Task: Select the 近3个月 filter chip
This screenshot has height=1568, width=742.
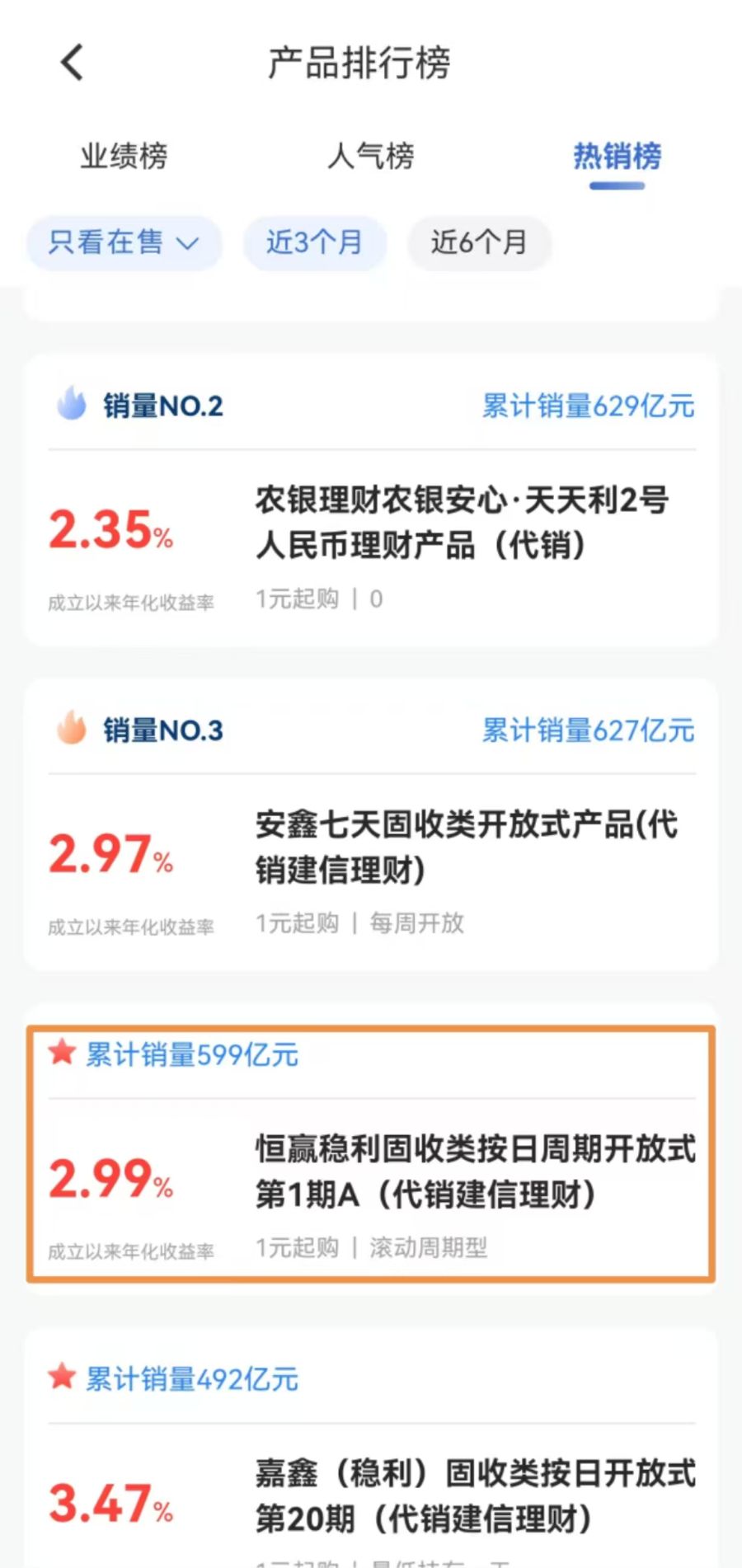Action: click(314, 242)
